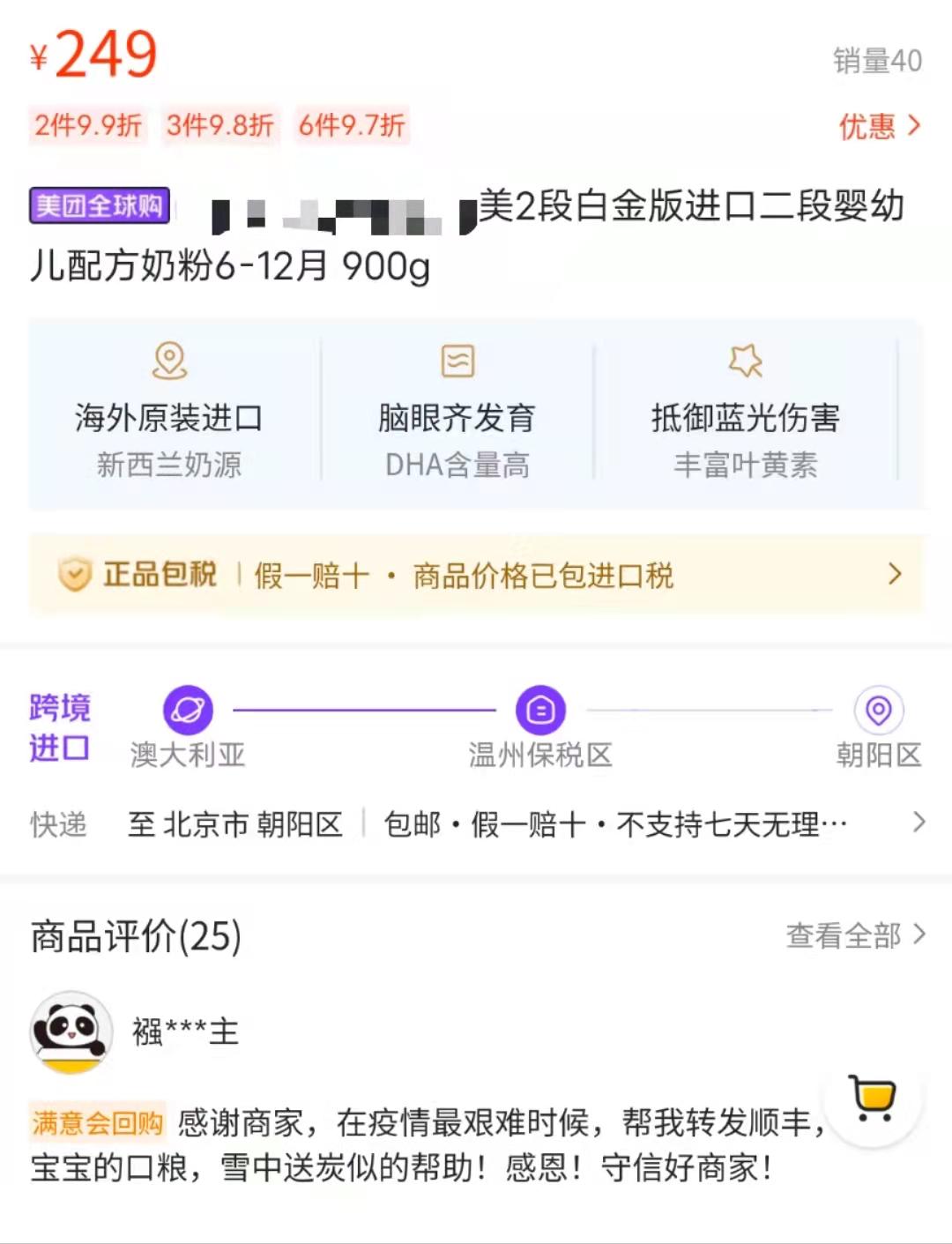Viewport: 952px width, 1244px height.
Task: Select the 澳大利亚 planet origin icon
Action: (x=188, y=710)
